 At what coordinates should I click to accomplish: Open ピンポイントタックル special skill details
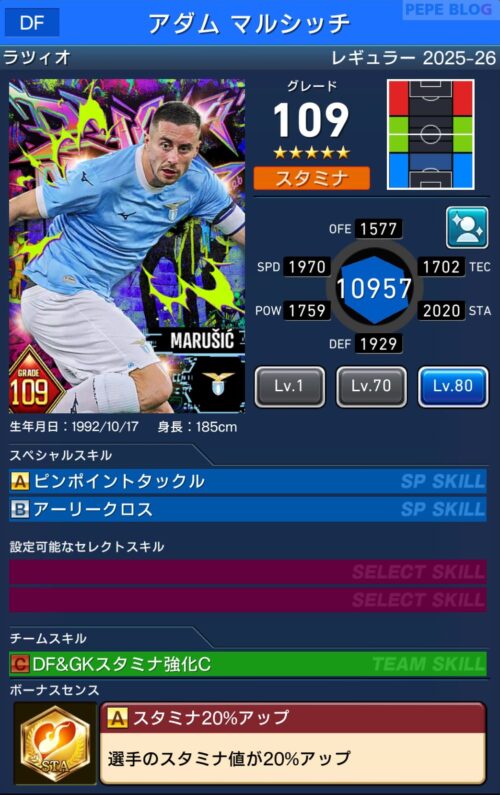pos(248,481)
